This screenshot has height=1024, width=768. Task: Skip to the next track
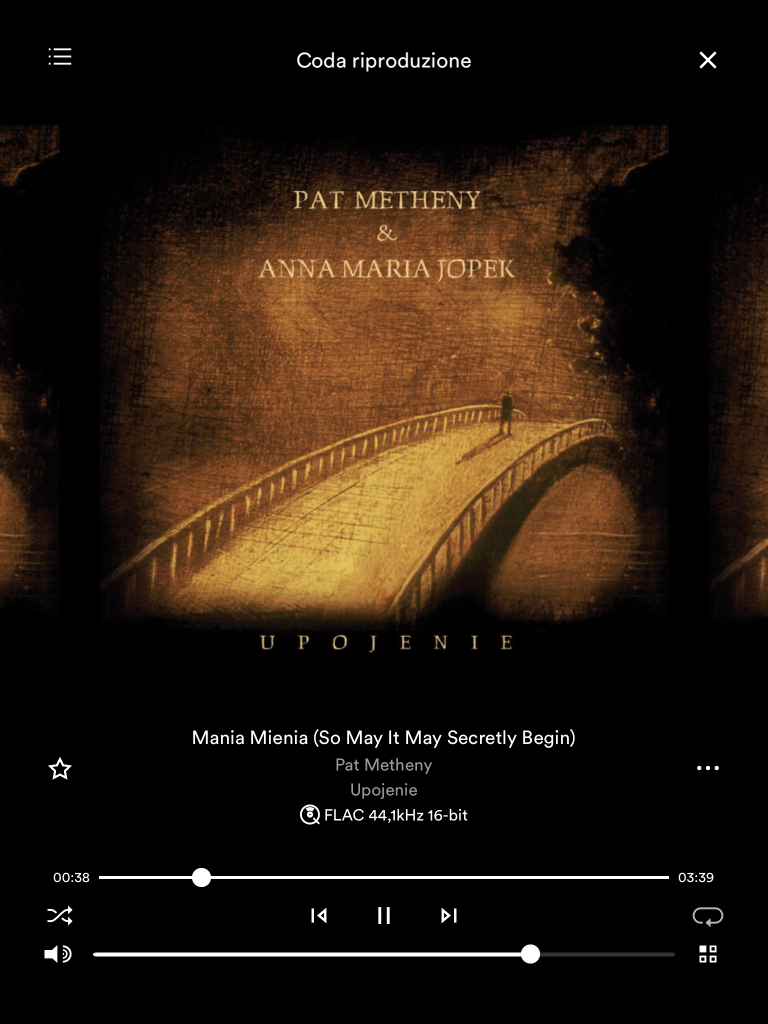click(x=449, y=915)
